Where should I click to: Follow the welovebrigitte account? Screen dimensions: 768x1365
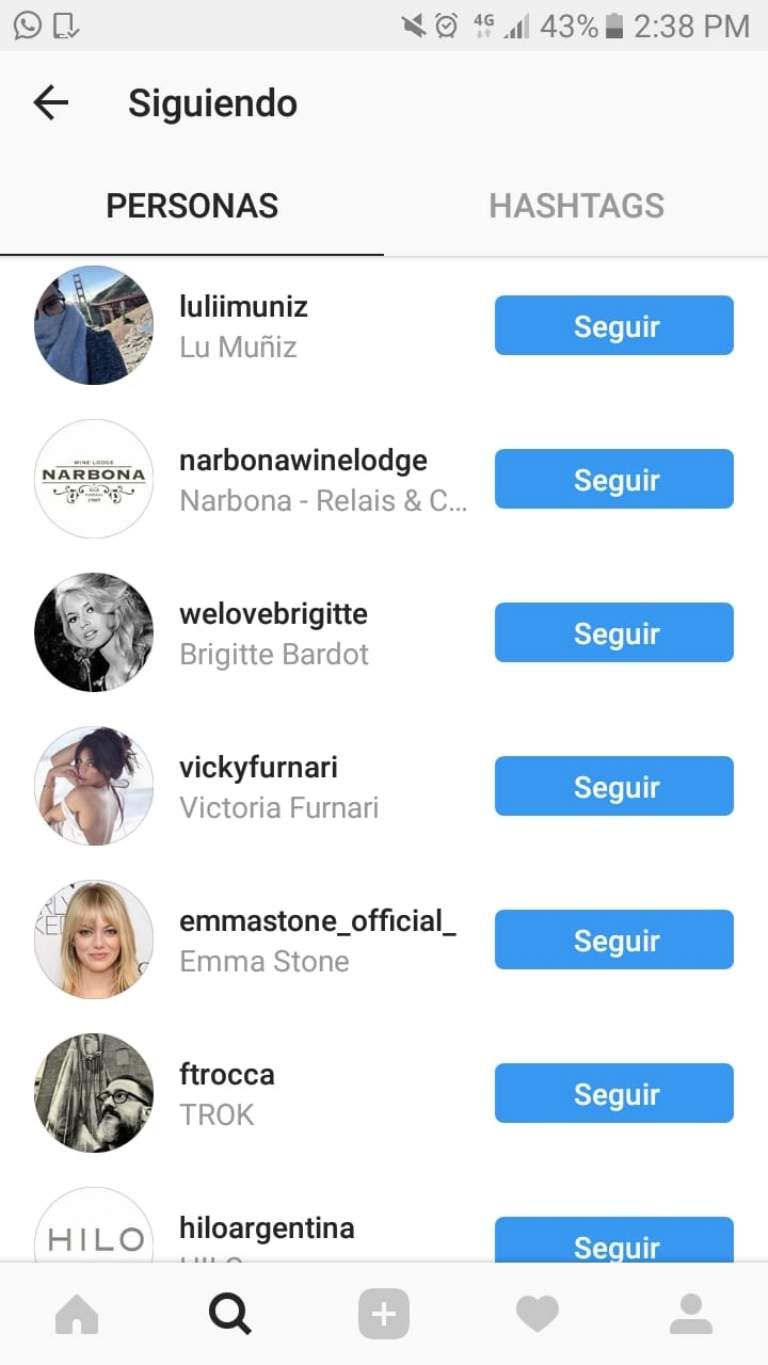pyautogui.click(x=614, y=633)
